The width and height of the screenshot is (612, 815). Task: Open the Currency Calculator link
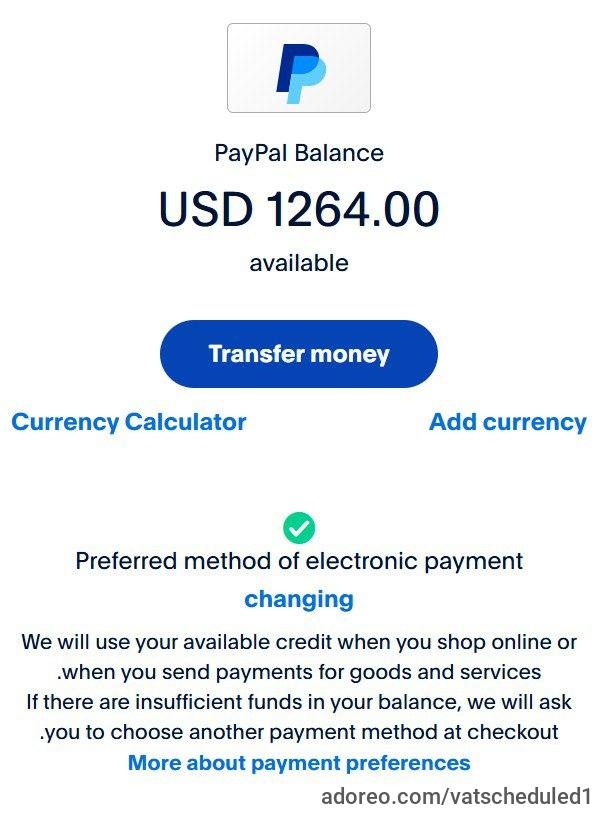click(128, 422)
